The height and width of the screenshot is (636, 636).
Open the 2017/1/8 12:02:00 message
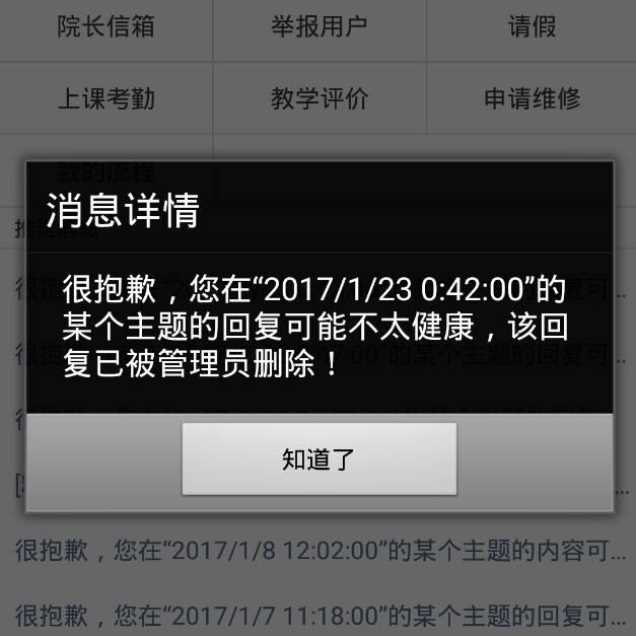point(318,551)
